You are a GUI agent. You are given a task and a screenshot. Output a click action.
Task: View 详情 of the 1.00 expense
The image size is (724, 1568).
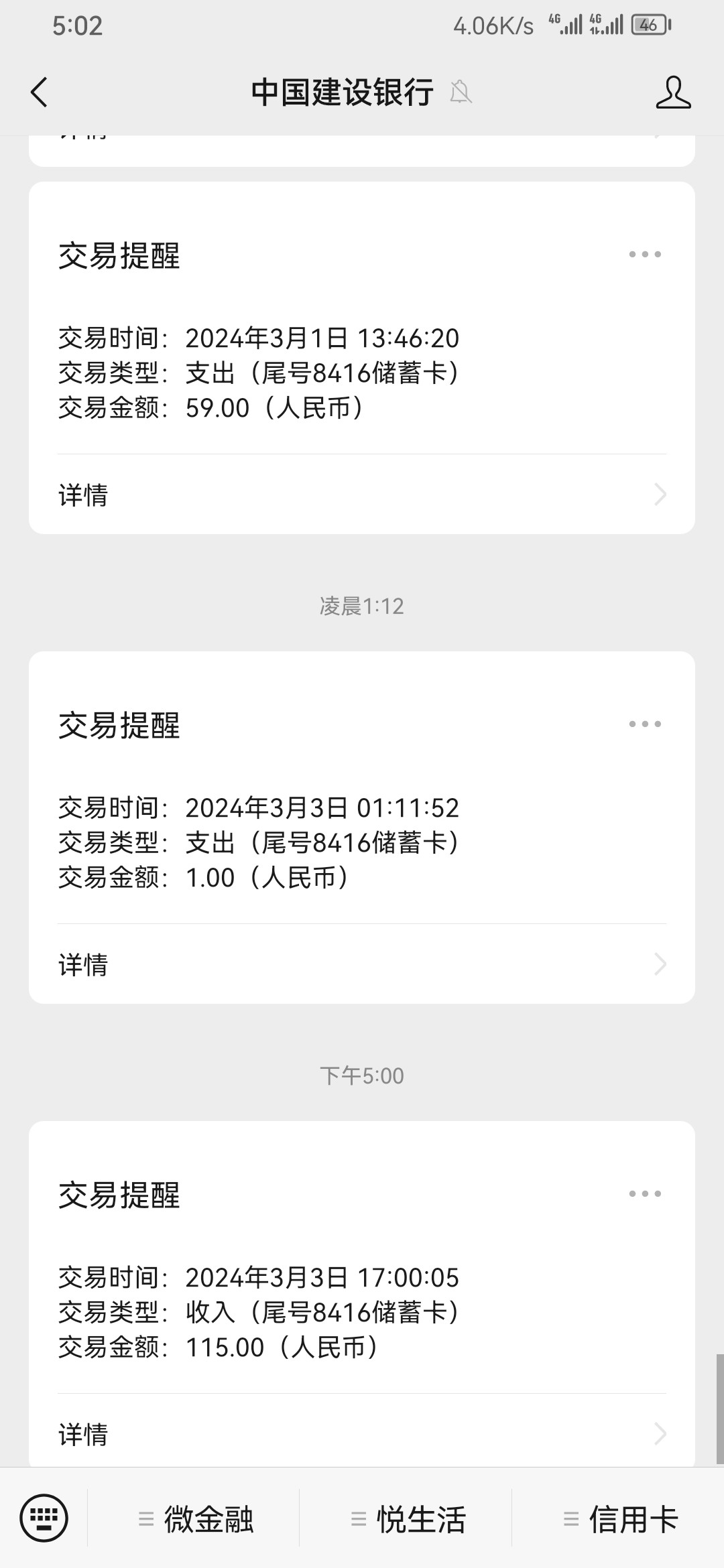pyautogui.click(x=362, y=965)
